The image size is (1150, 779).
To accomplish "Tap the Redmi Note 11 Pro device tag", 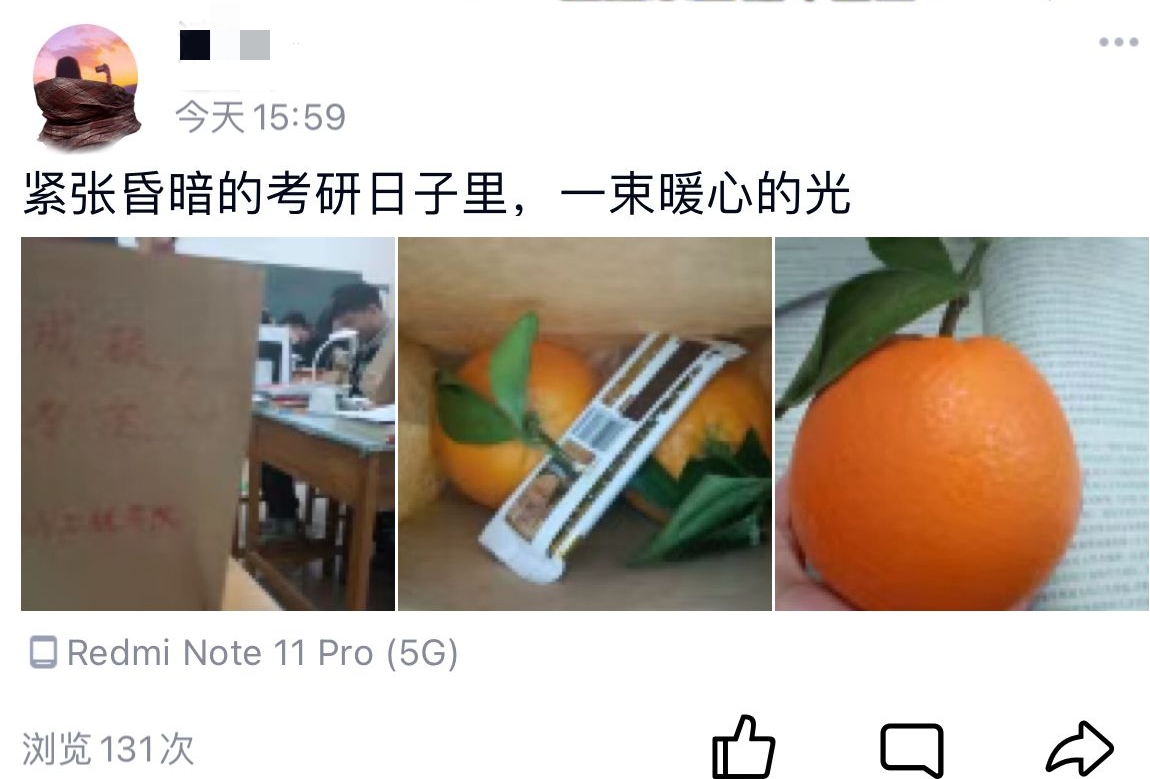I will point(244,654).
